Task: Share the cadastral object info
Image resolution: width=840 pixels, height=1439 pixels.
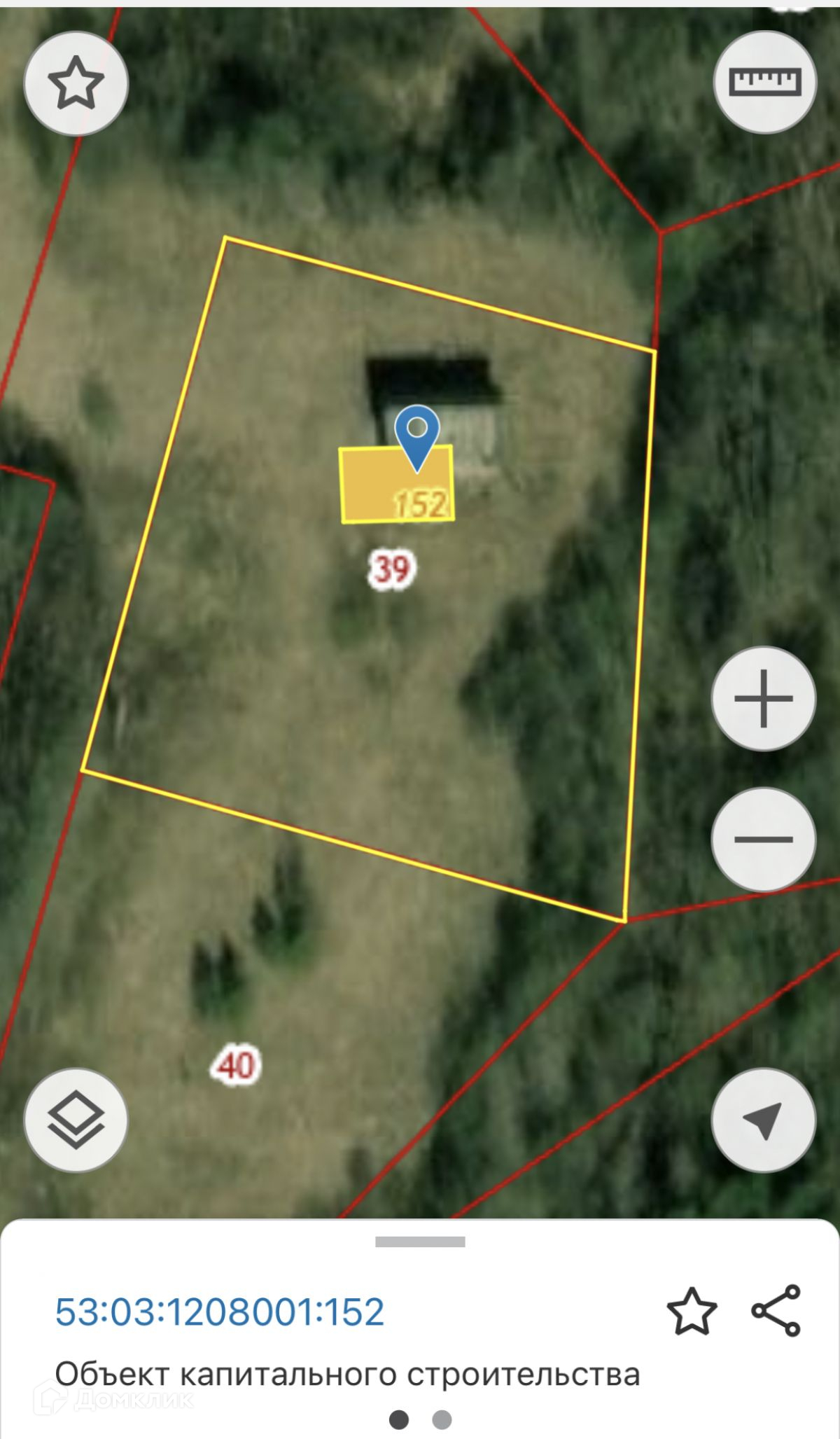Action: tap(776, 1311)
